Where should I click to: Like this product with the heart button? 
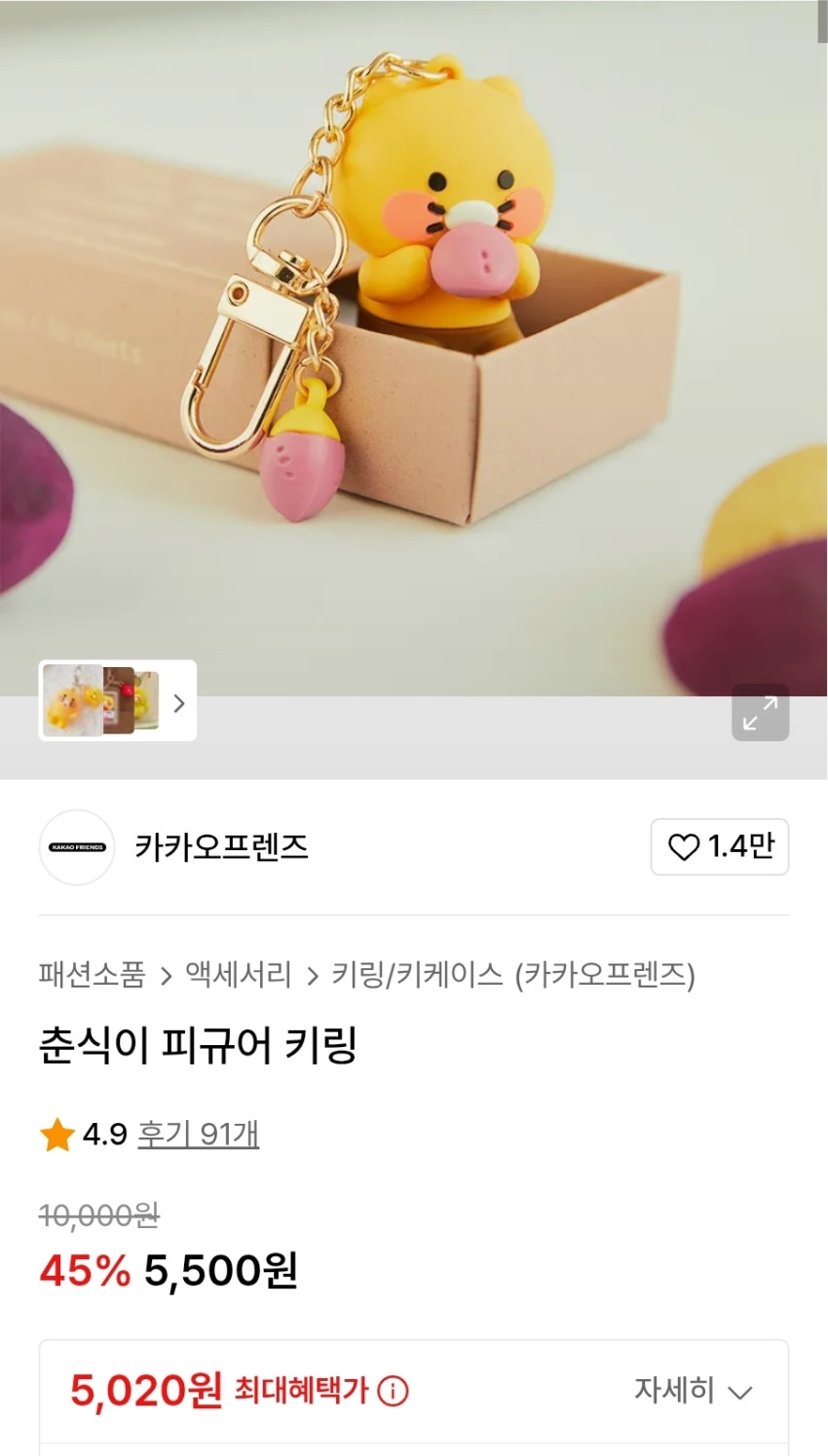pos(720,847)
